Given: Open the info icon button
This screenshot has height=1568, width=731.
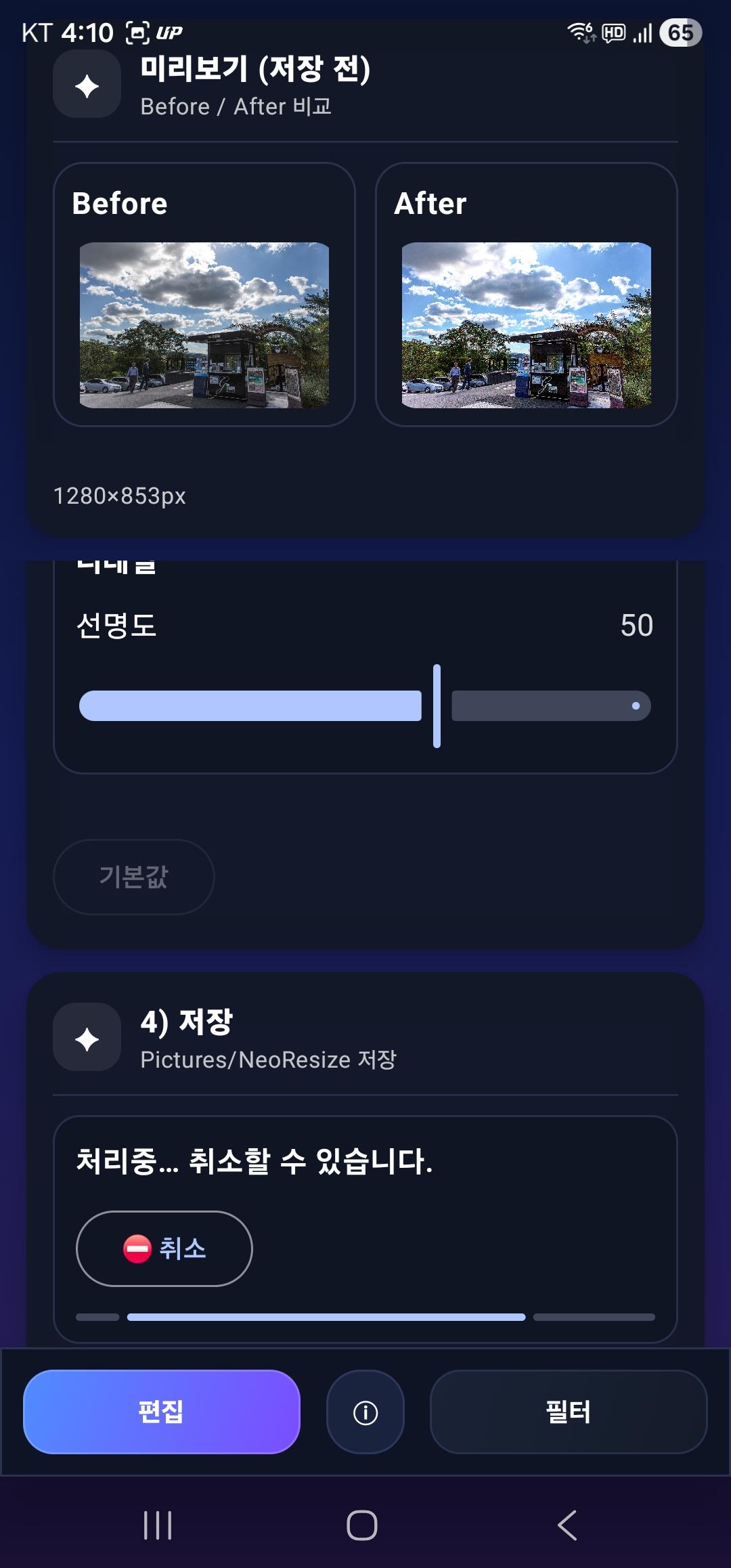Looking at the screenshot, I should pos(365,1412).
